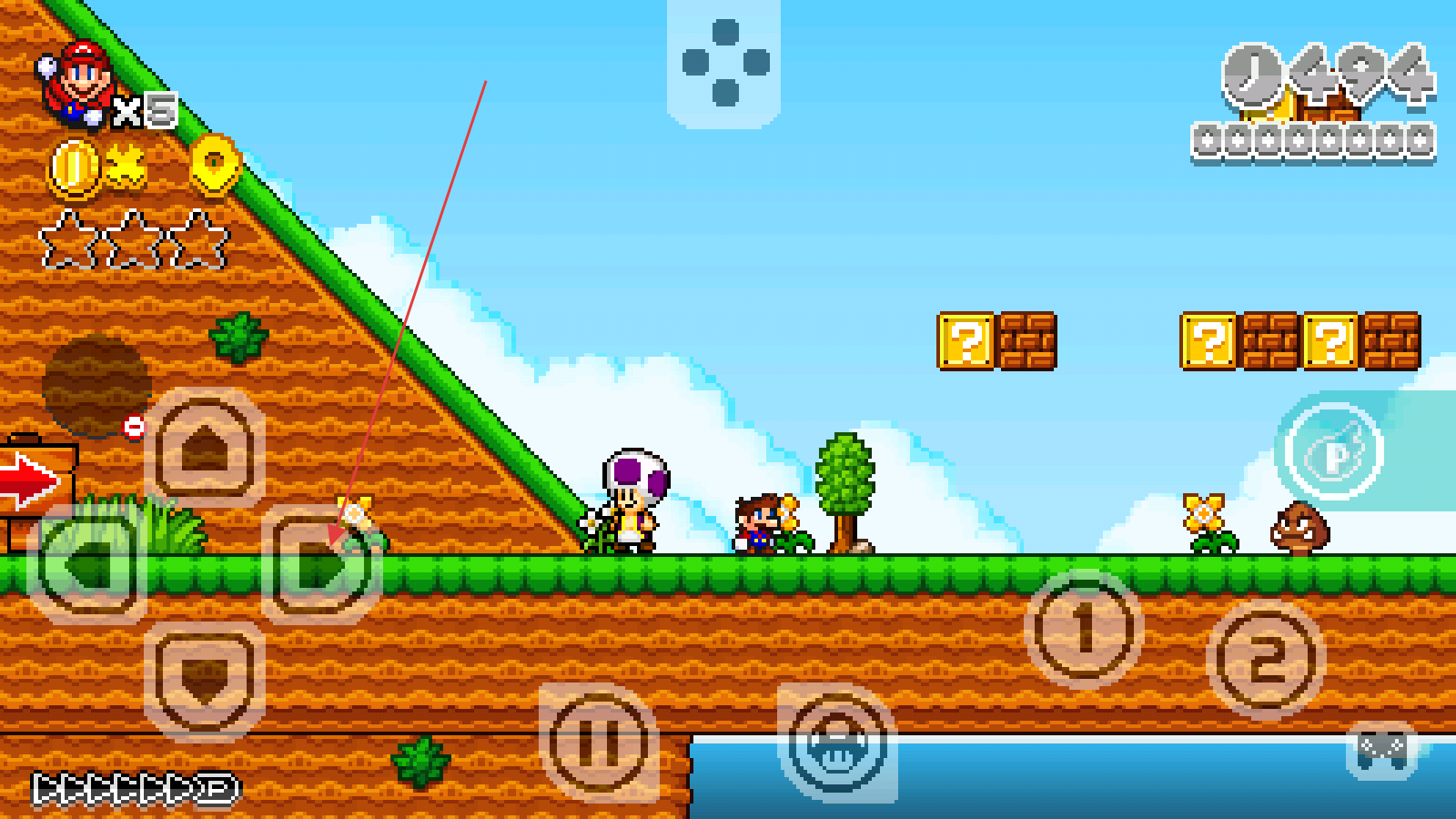Tap the D-pad down arrow button
The height and width of the screenshot is (819, 1456).
click(205, 681)
